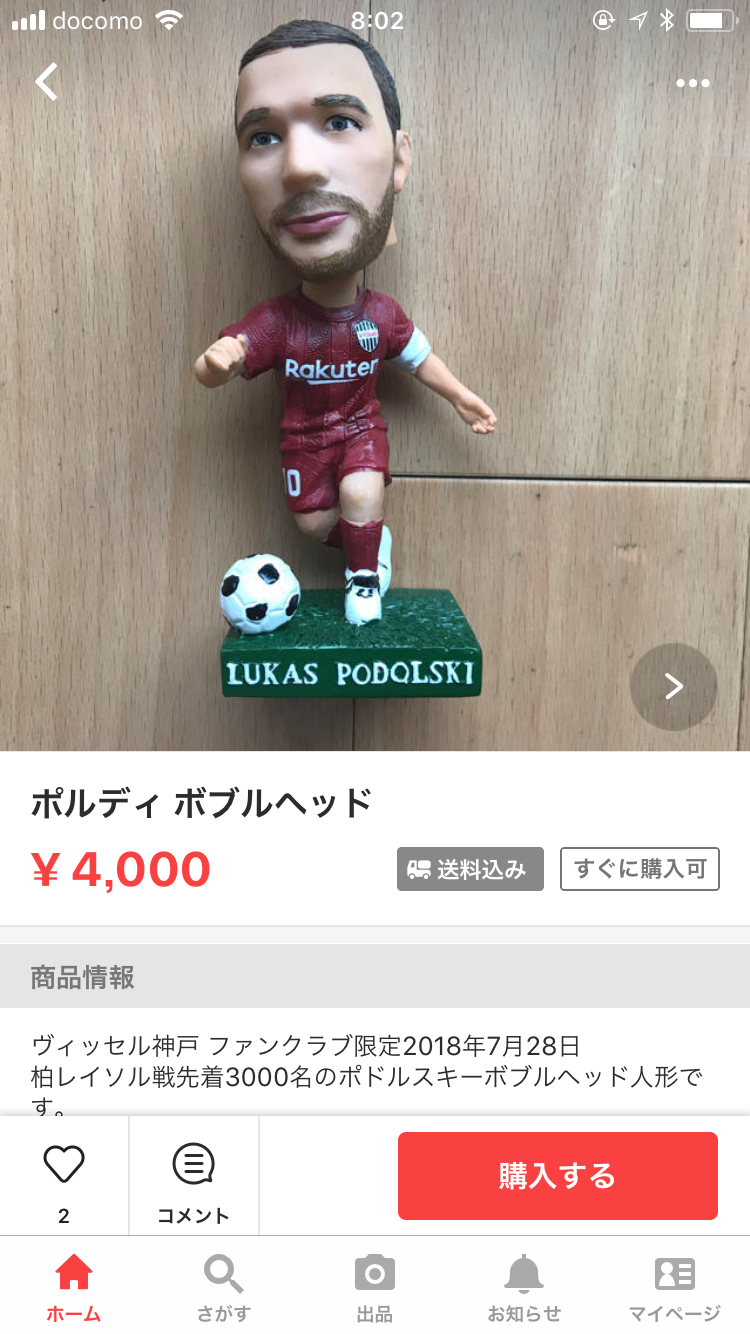Tap the 購入する purchase button
This screenshot has height=1334, width=750.
click(557, 1175)
